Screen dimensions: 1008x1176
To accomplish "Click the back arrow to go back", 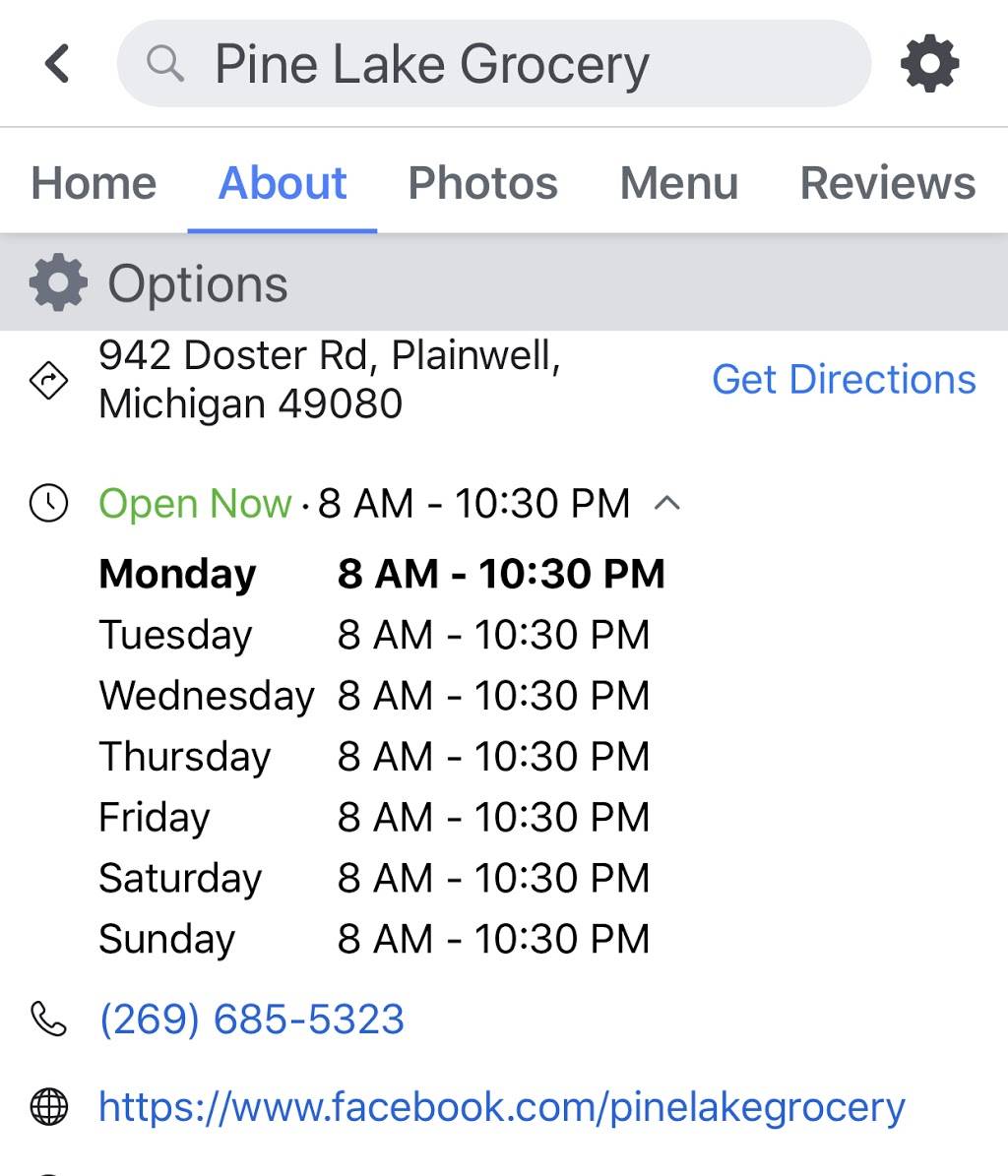I will pyautogui.click(x=56, y=63).
